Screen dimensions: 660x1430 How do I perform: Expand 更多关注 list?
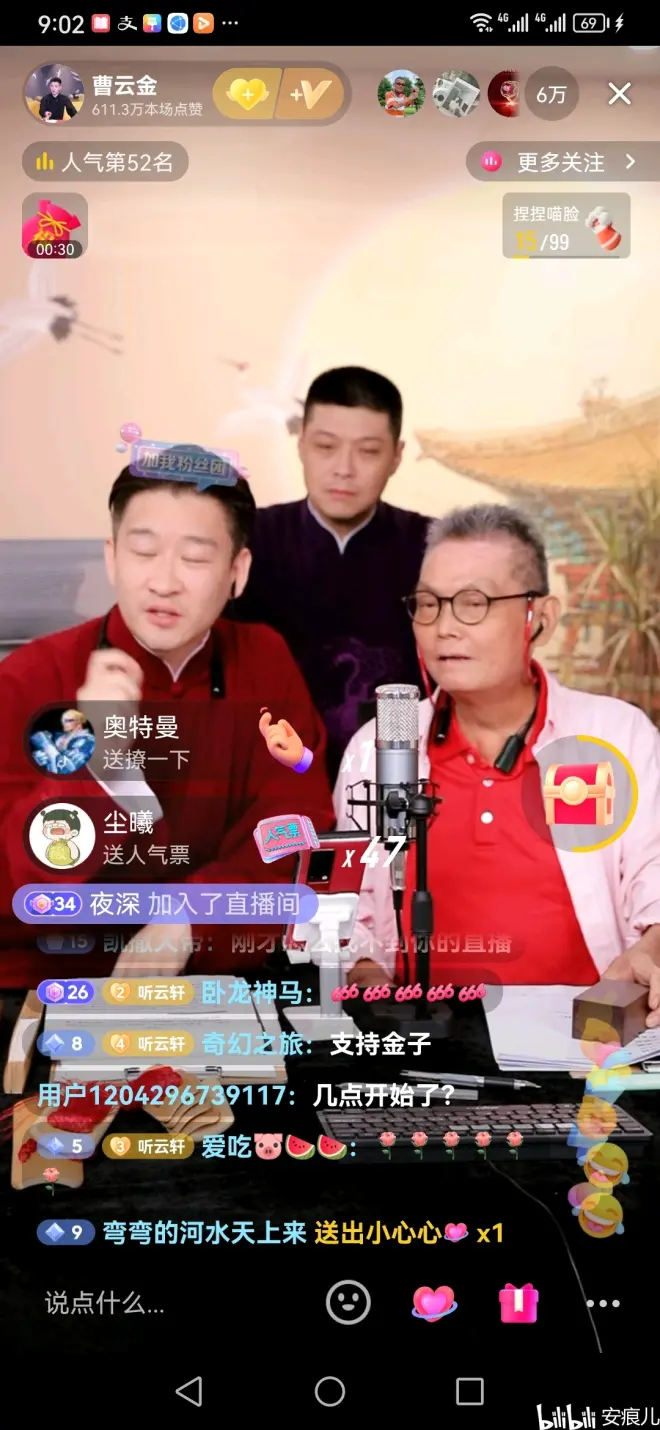[561, 161]
